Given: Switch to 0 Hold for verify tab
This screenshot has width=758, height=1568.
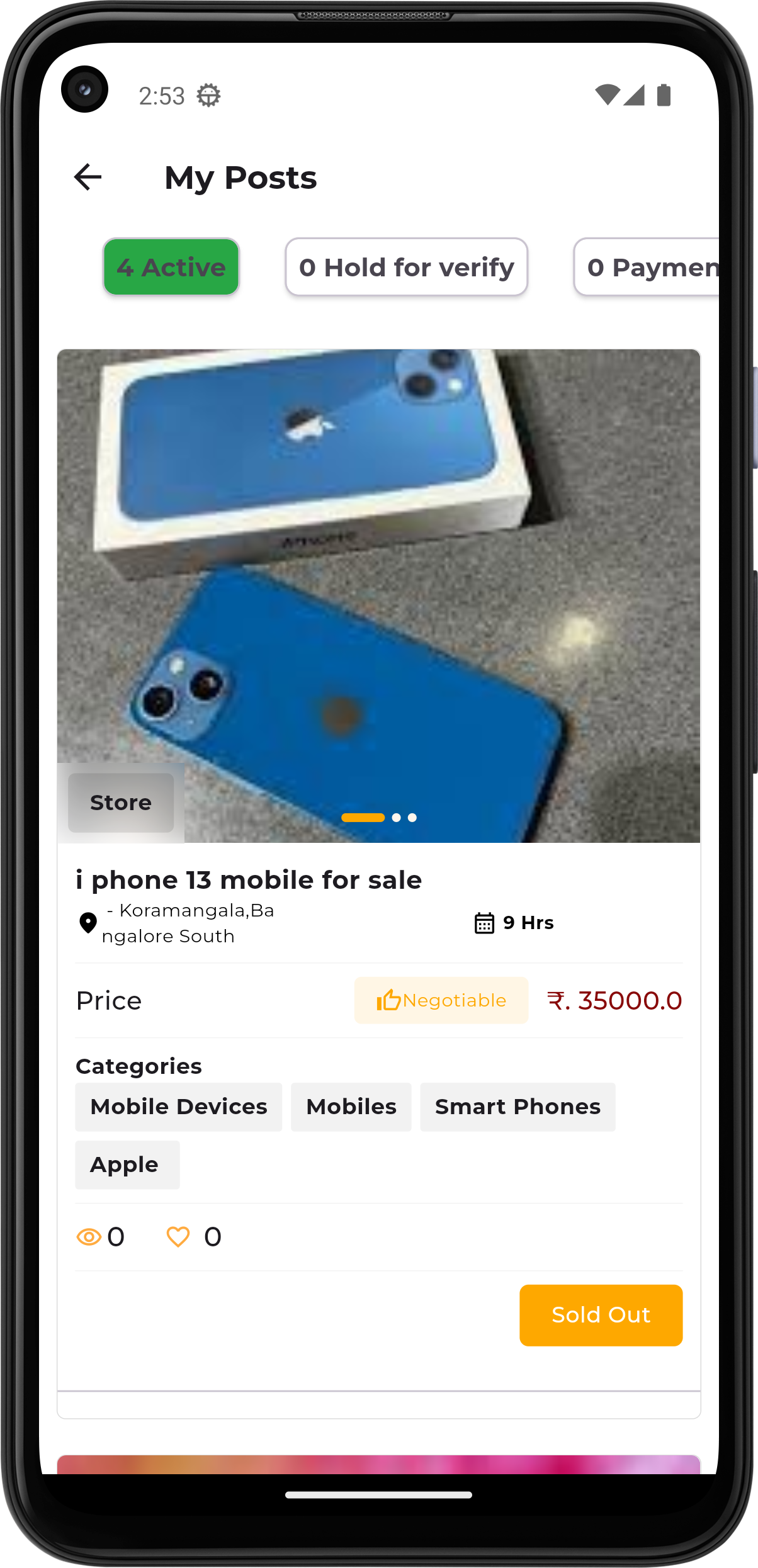Looking at the screenshot, I should pyautogui.click(x=406, y=267).
